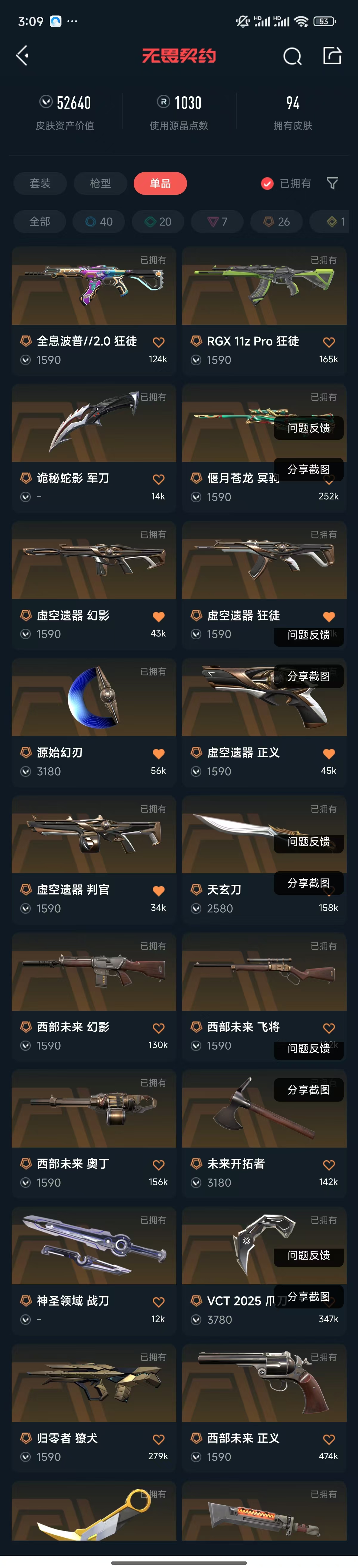Select the 全部 tier chip
Image resolution: width=358 pixels, height=1568 pixels.
pos(40,222)
